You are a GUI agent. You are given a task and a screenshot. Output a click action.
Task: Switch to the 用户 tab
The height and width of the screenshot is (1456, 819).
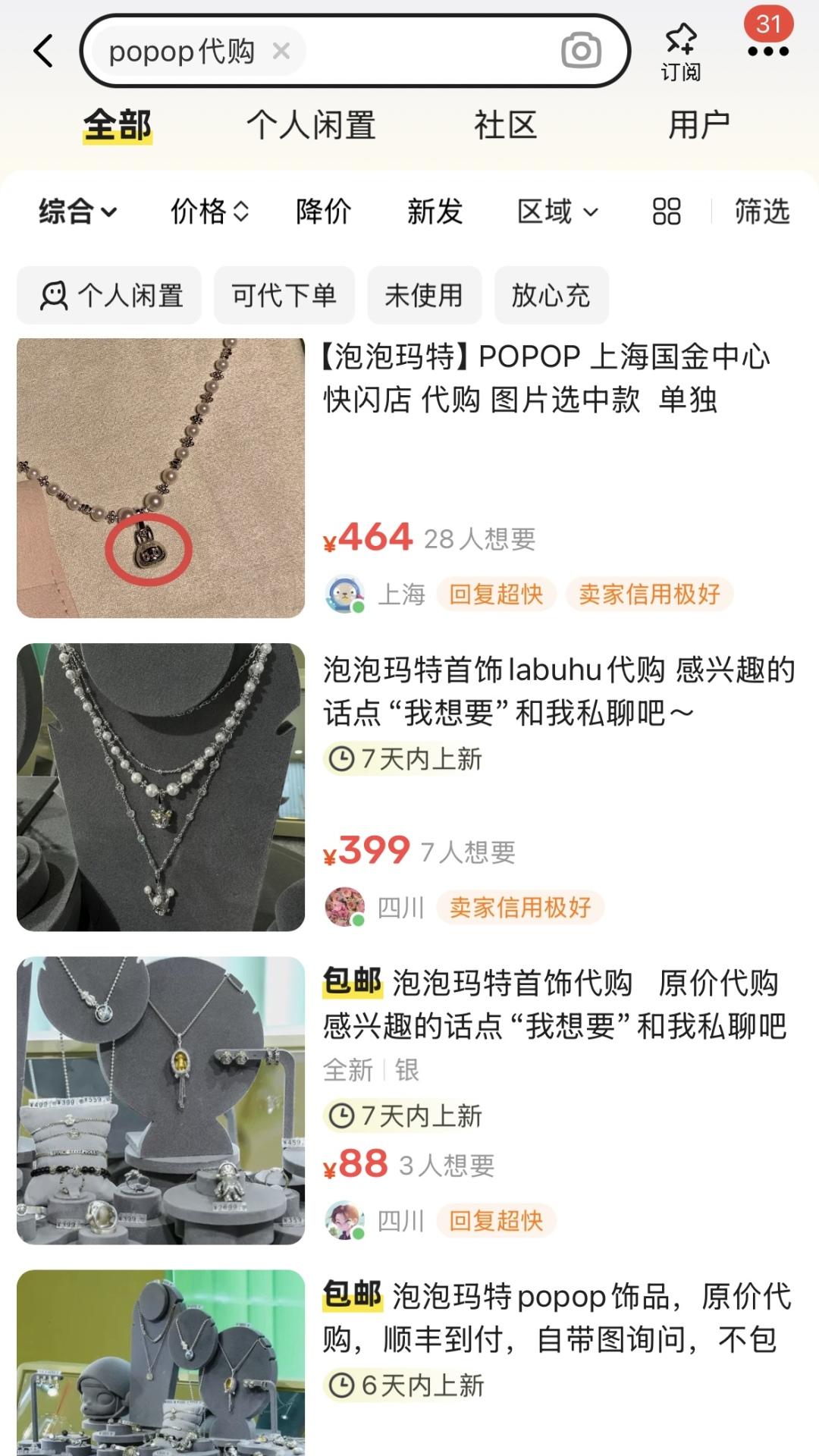tap(698, 125)
